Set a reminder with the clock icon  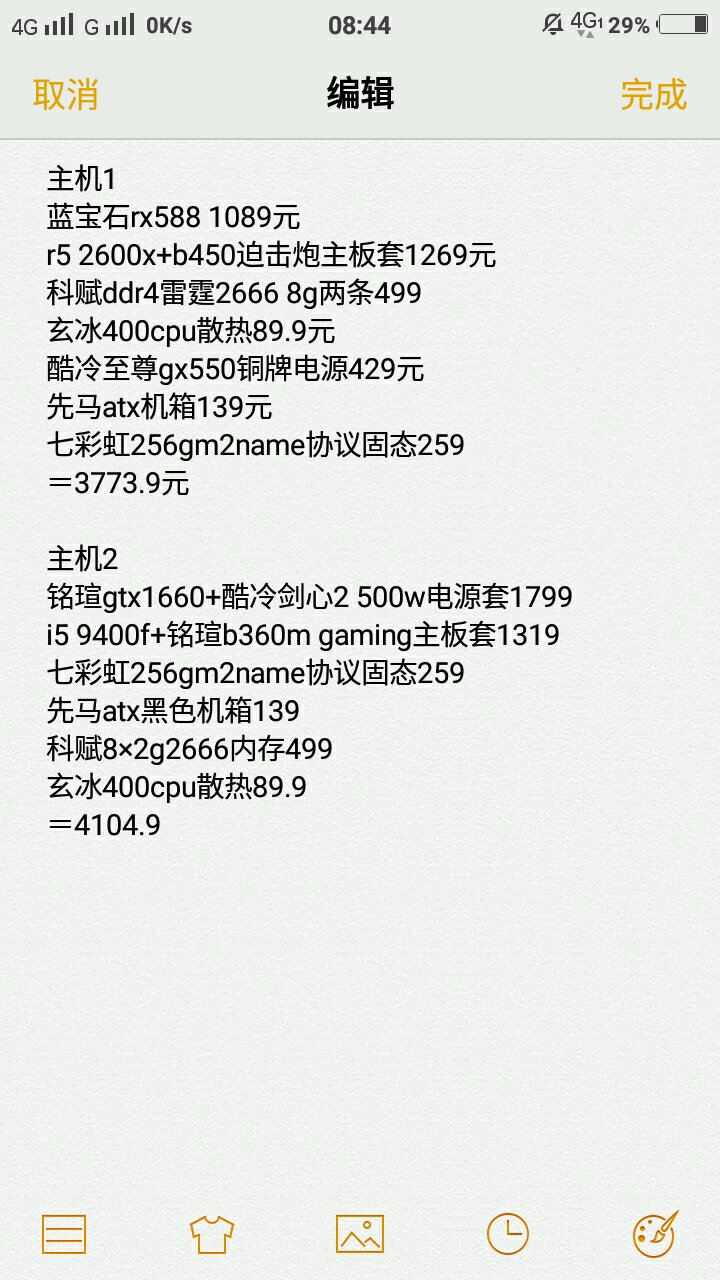click(508, 1234)
